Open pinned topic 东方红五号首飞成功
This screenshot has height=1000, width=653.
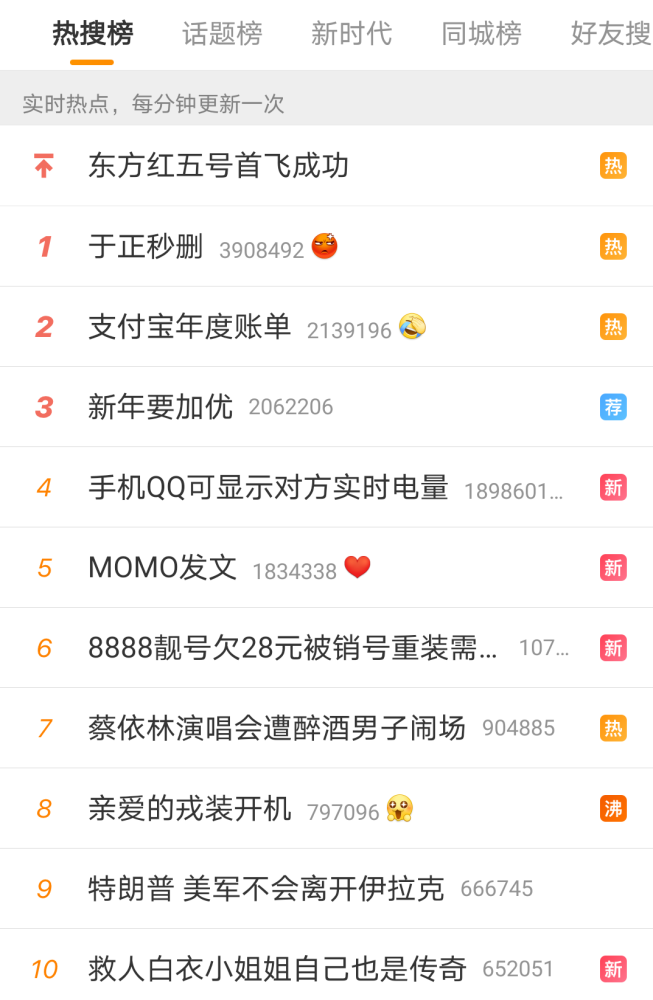[218, 166]
